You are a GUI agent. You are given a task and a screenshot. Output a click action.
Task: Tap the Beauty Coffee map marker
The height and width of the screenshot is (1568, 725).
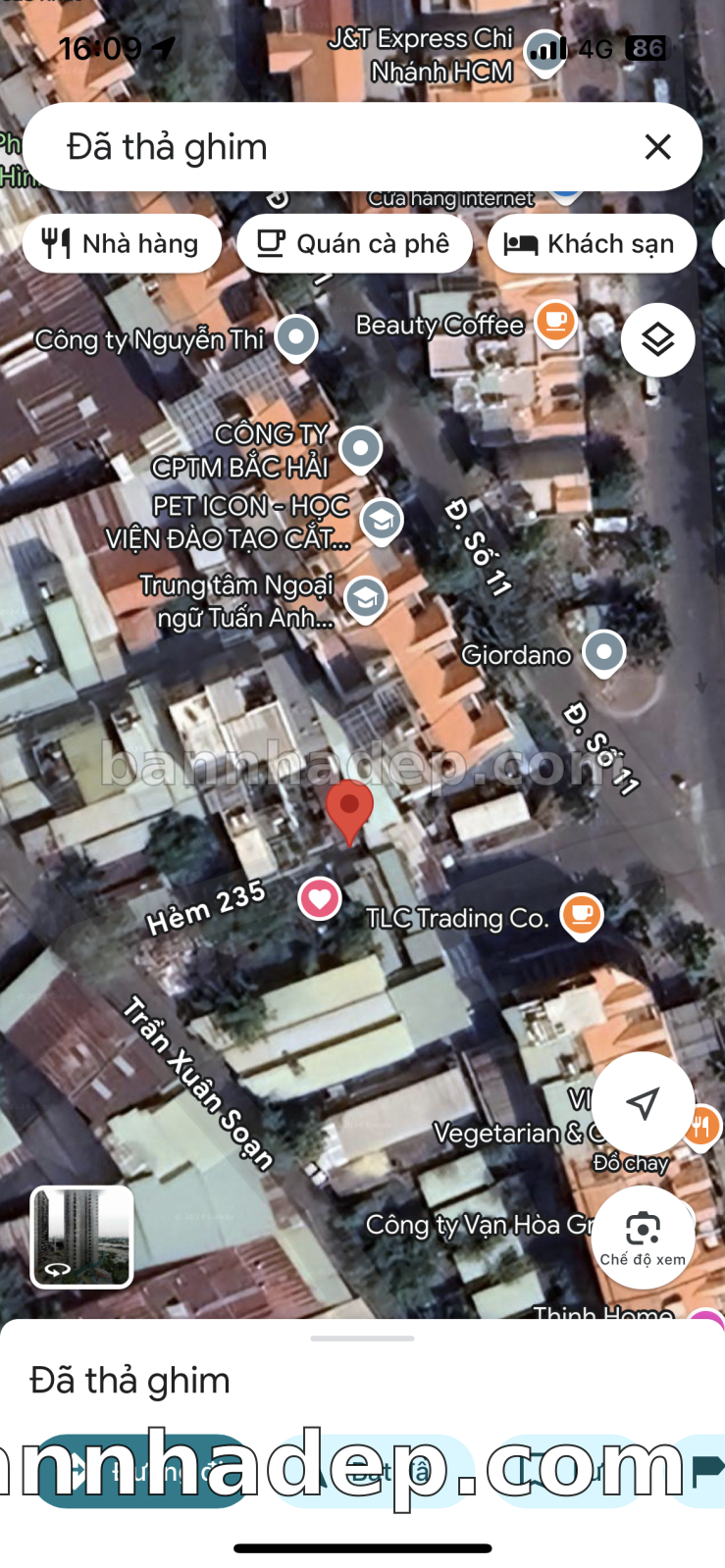click(x=555, y=322)
